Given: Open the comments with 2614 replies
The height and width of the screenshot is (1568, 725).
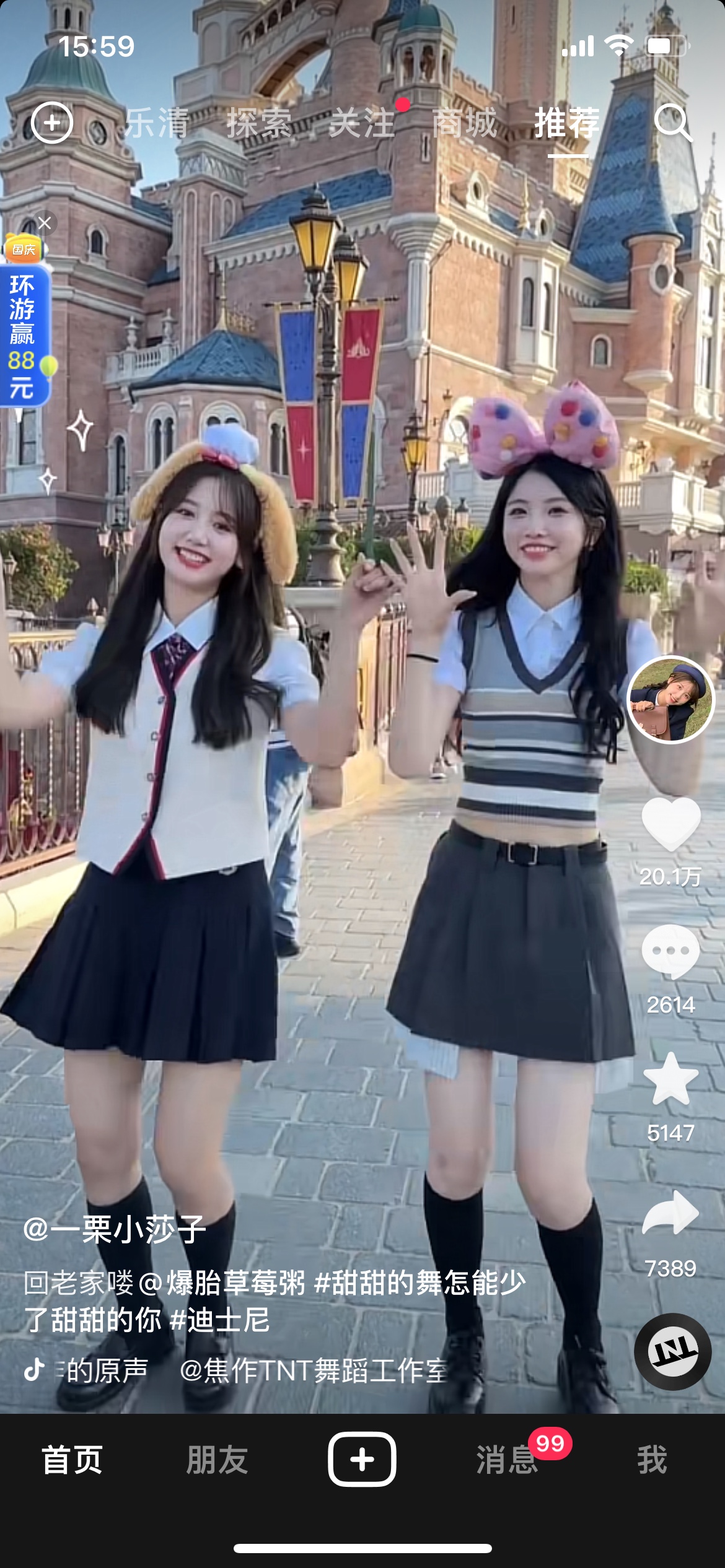Looking at the screenshot, I should (x=670, y=952).
